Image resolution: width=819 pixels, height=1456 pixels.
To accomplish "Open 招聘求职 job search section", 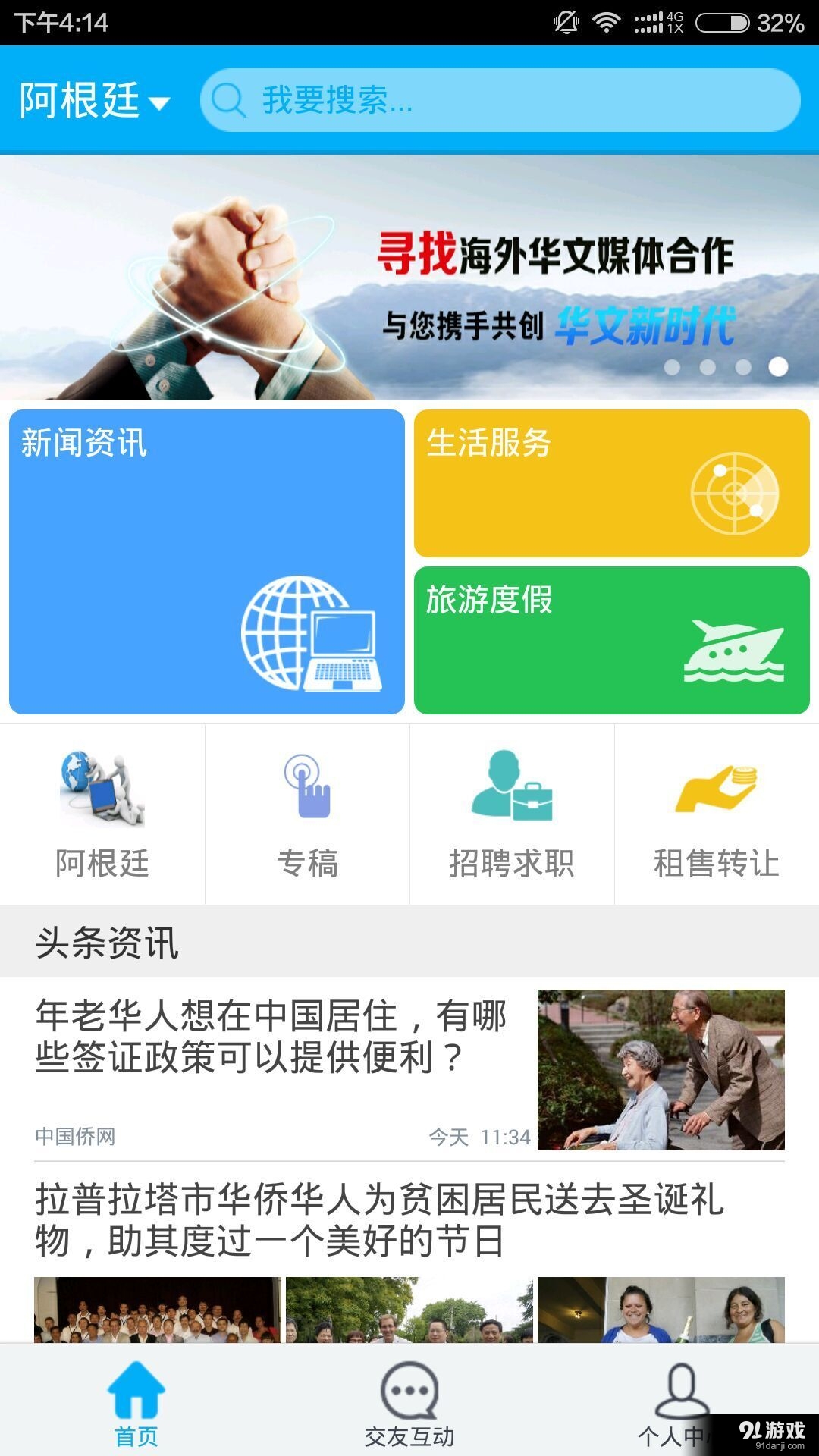I will [x=512, y=811].
